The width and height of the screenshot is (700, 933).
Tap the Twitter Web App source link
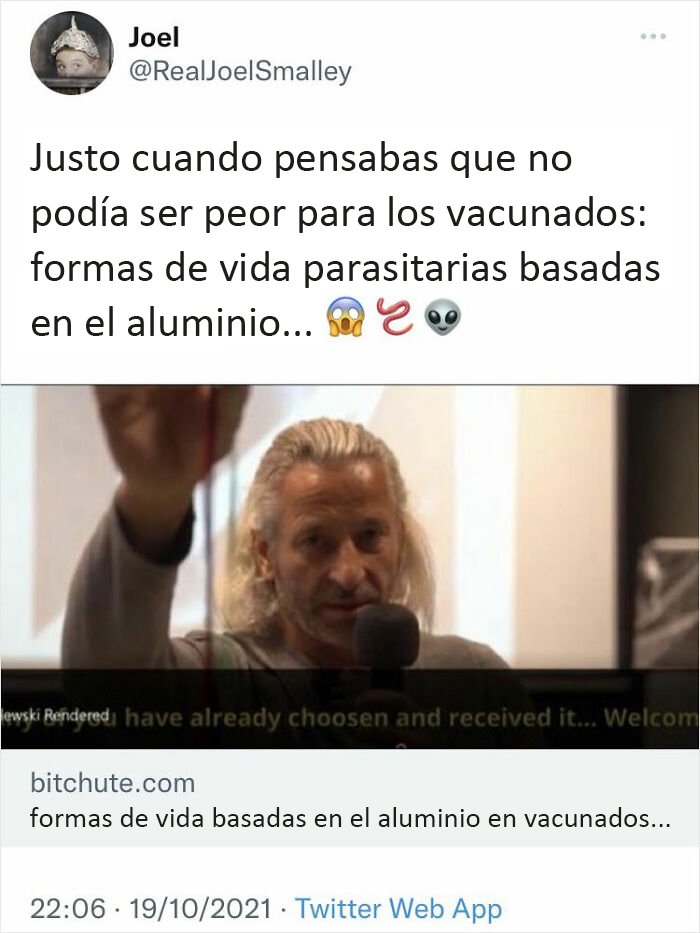[398, 909]
